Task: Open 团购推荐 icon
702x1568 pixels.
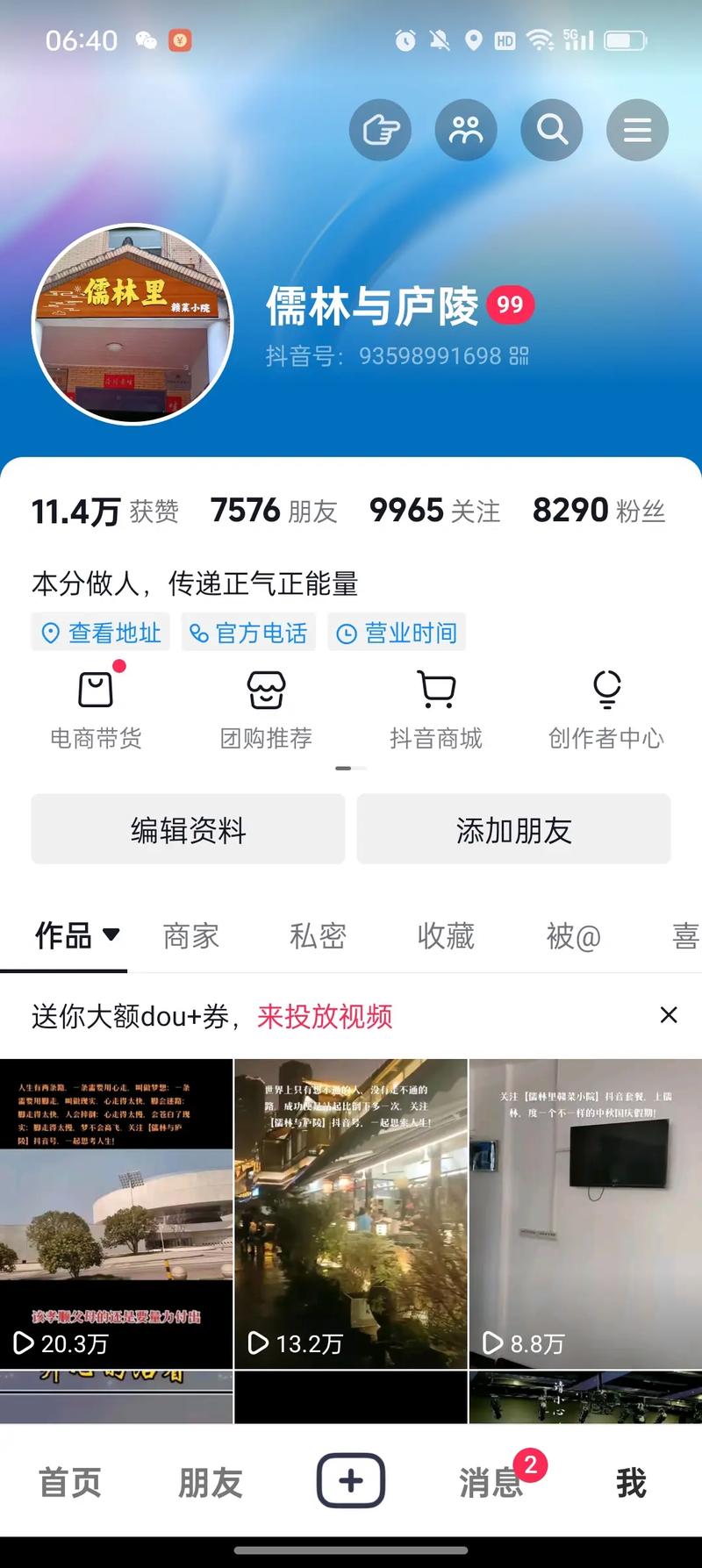Action: click(x=265, y=690)
